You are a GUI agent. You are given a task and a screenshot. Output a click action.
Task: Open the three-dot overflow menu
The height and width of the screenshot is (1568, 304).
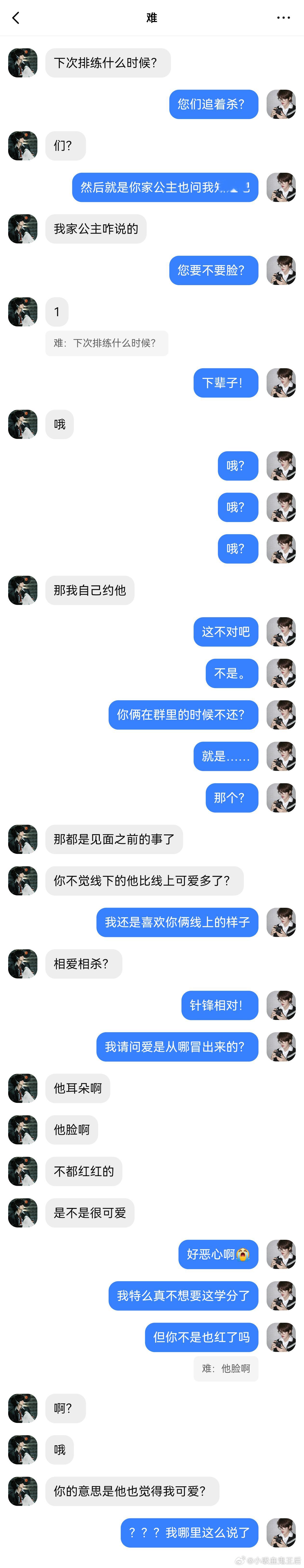point(283,18)
